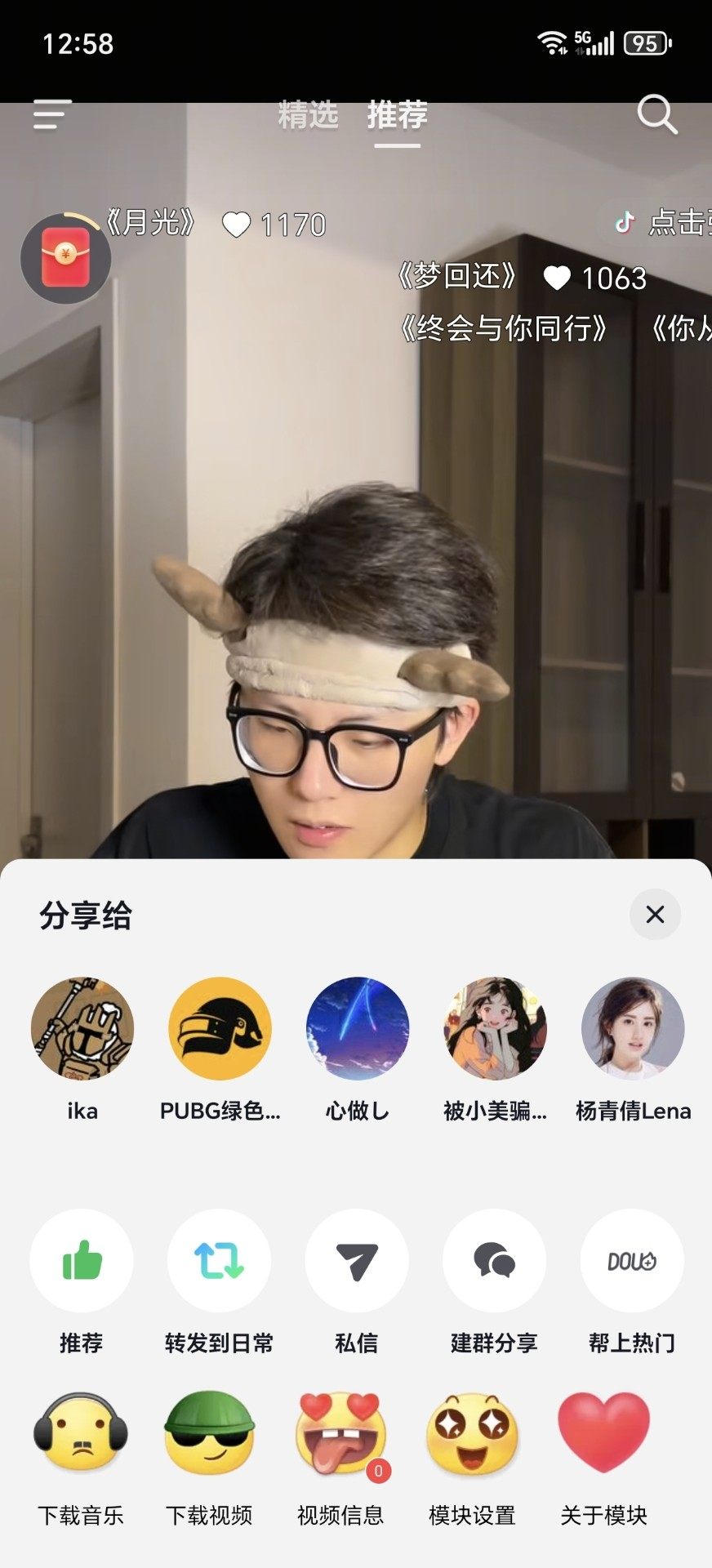Screen dimensions: 712x1568
Task: Share to the PUBG绿色 contact
Action: coord(220,1028)
